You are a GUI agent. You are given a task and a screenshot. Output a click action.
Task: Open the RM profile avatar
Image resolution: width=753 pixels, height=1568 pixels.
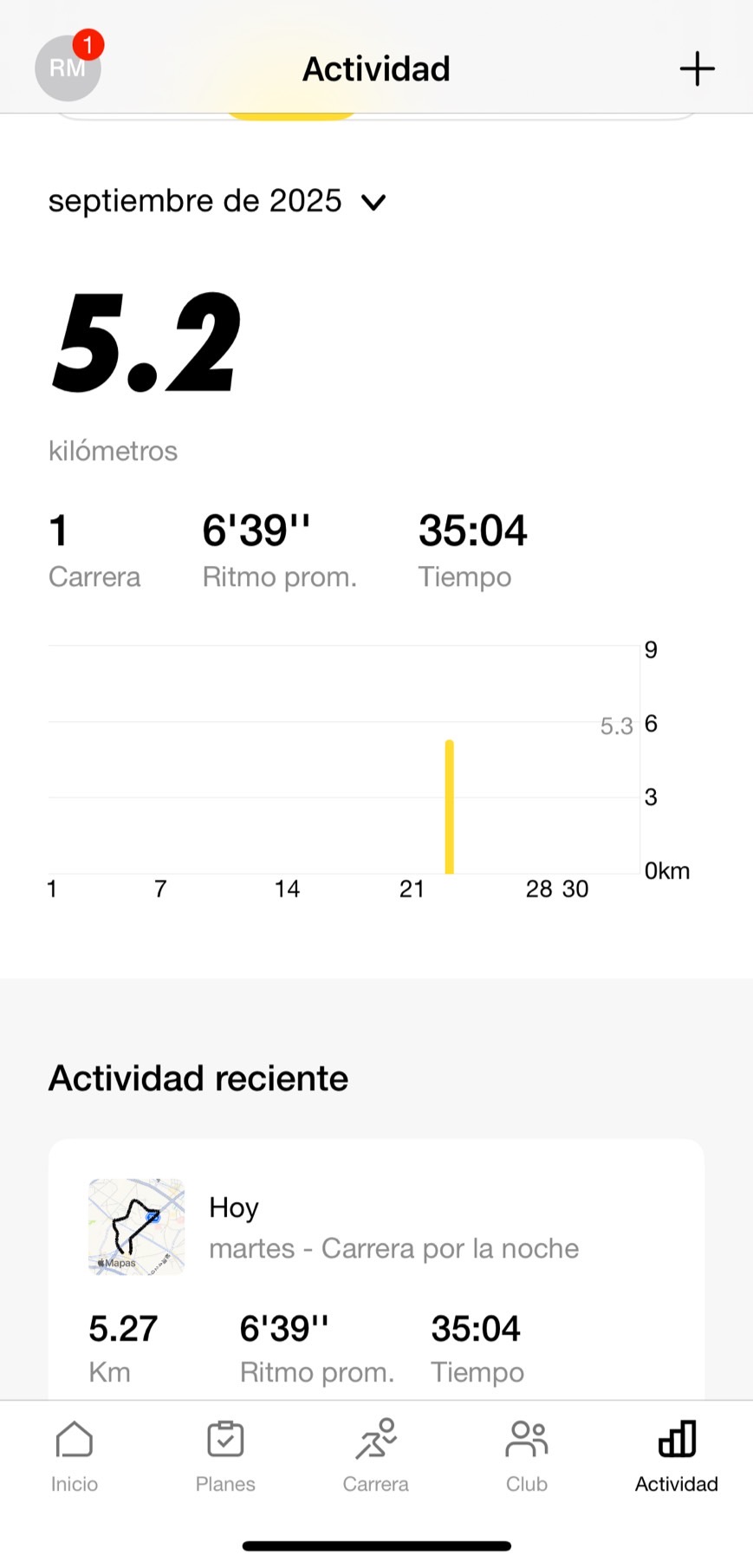[x=68, y=68]
